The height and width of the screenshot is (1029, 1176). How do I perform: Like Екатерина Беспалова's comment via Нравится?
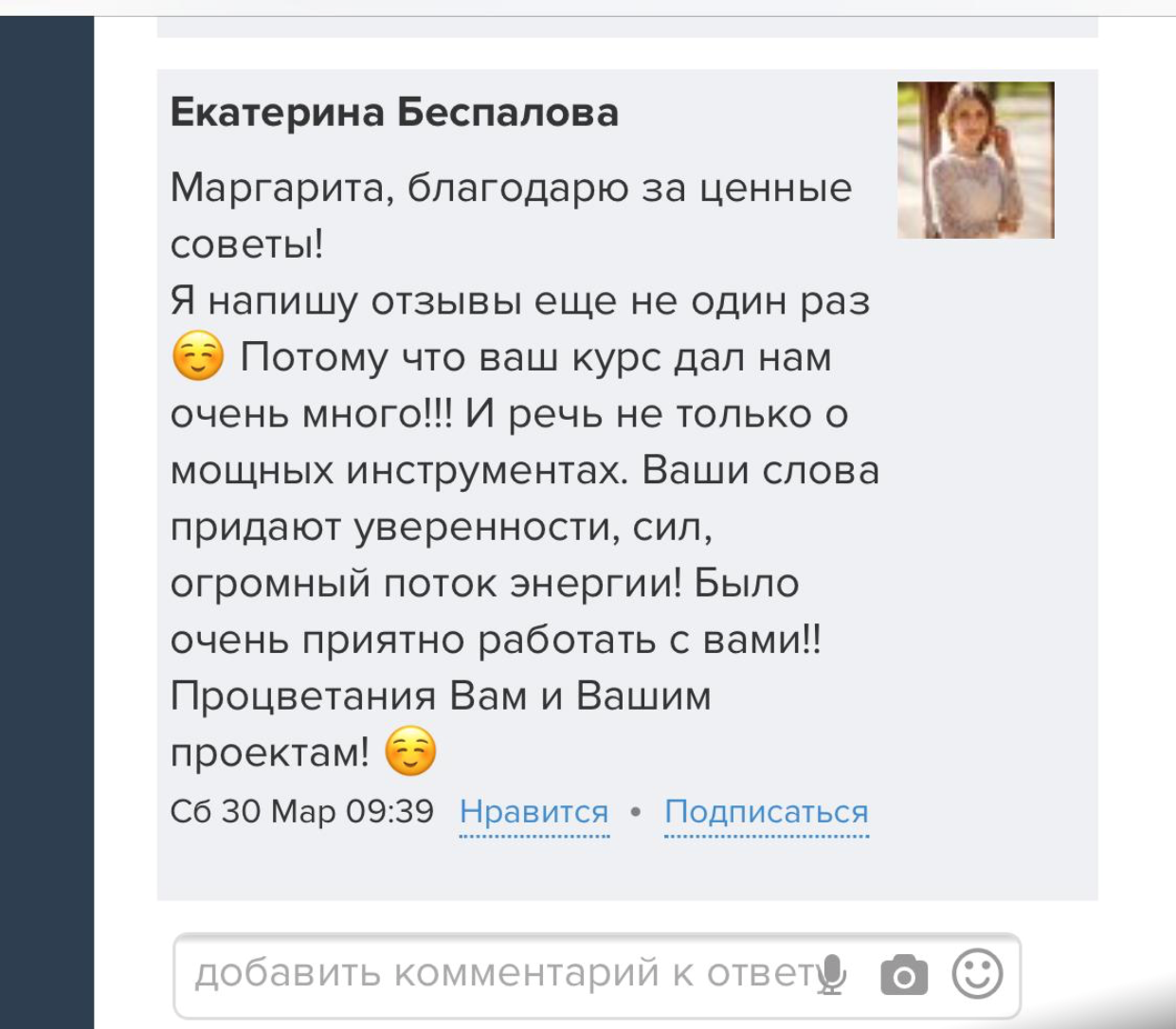(534, 812)
